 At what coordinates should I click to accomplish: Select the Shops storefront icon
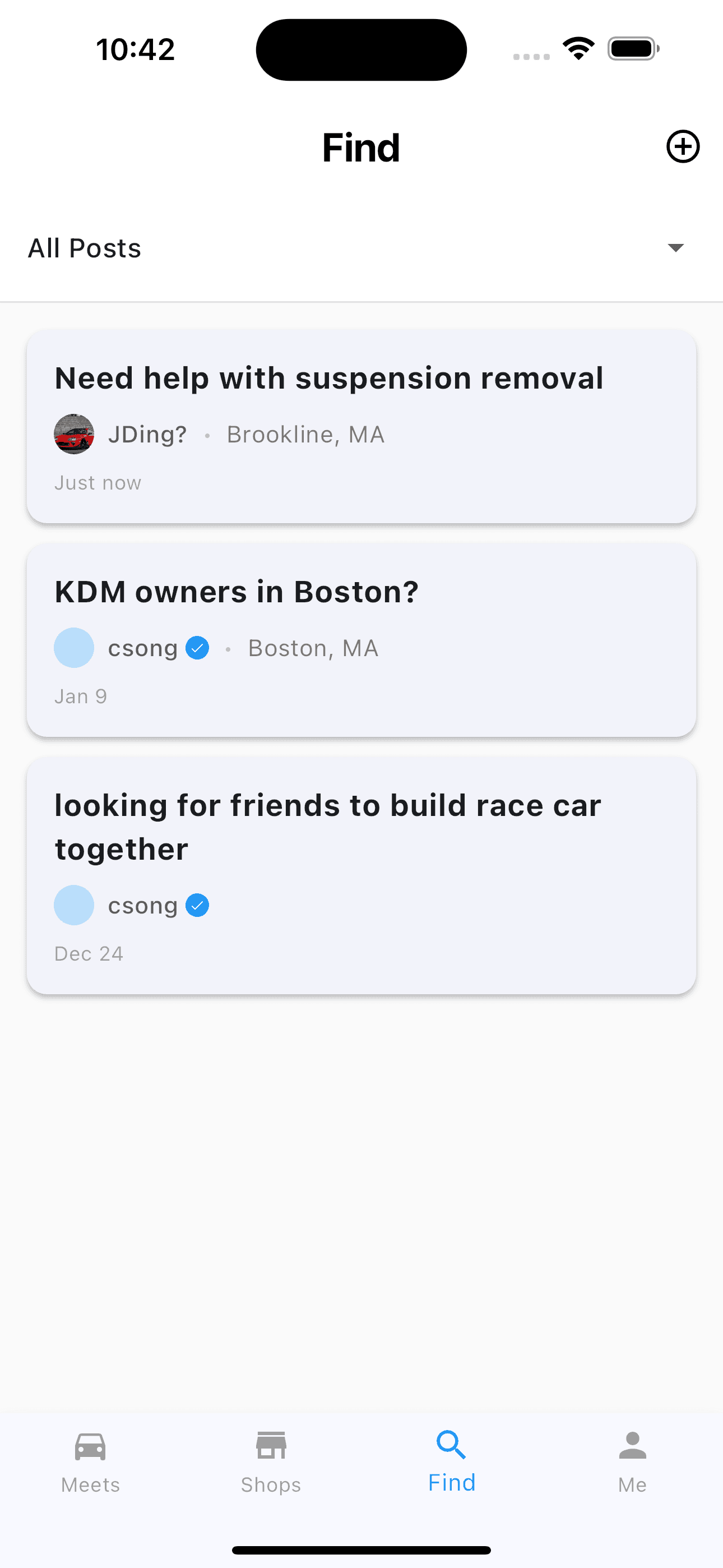(270, 1445)
